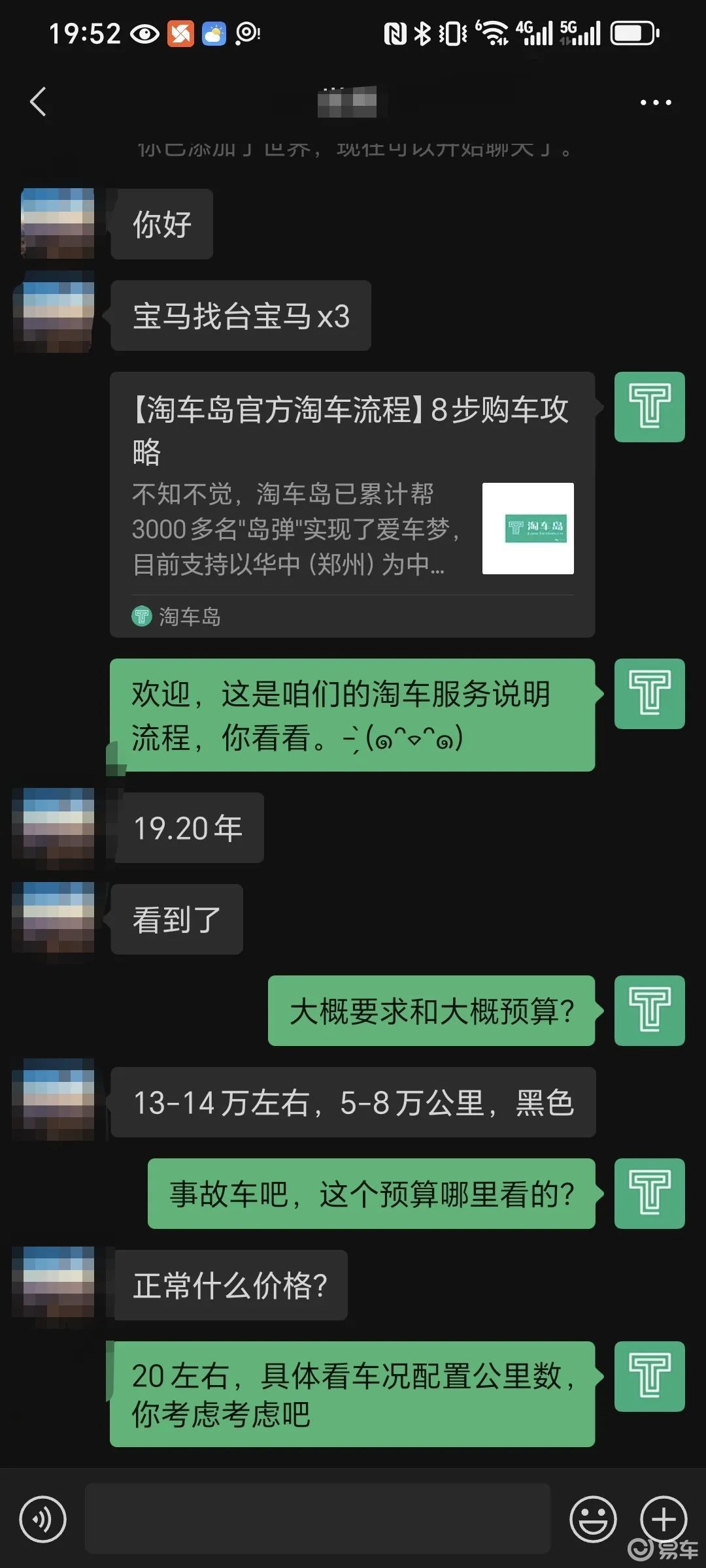This screenshot has height=1568, width=706.
Task: Open the plus attachment menu
Action: coord(664,1519)
